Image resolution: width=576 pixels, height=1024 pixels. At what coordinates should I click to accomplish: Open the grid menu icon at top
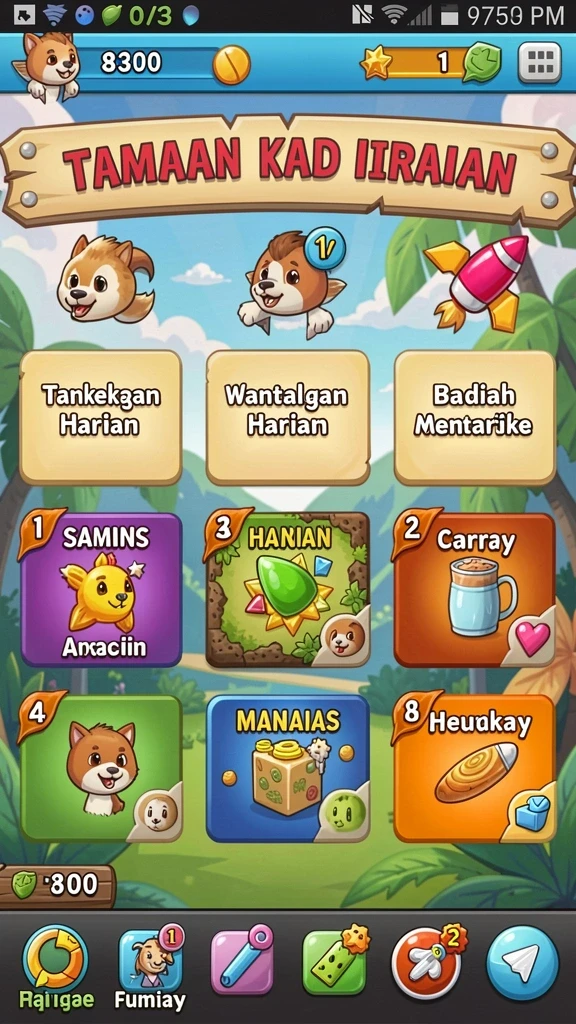pyautogui.click(x=539, y=63)
